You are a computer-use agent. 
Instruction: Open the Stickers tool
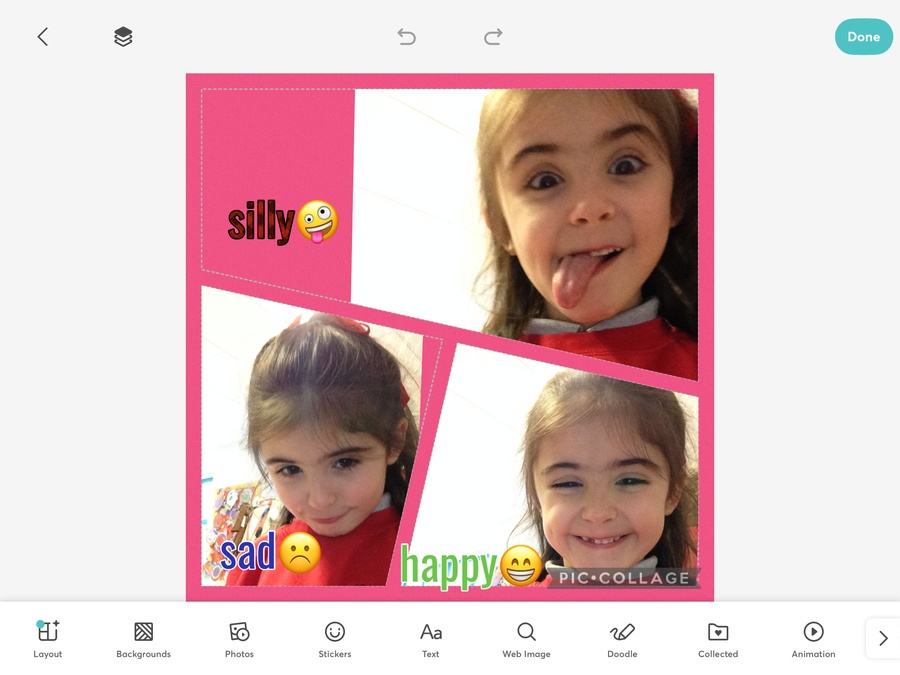tap(335, 639)
